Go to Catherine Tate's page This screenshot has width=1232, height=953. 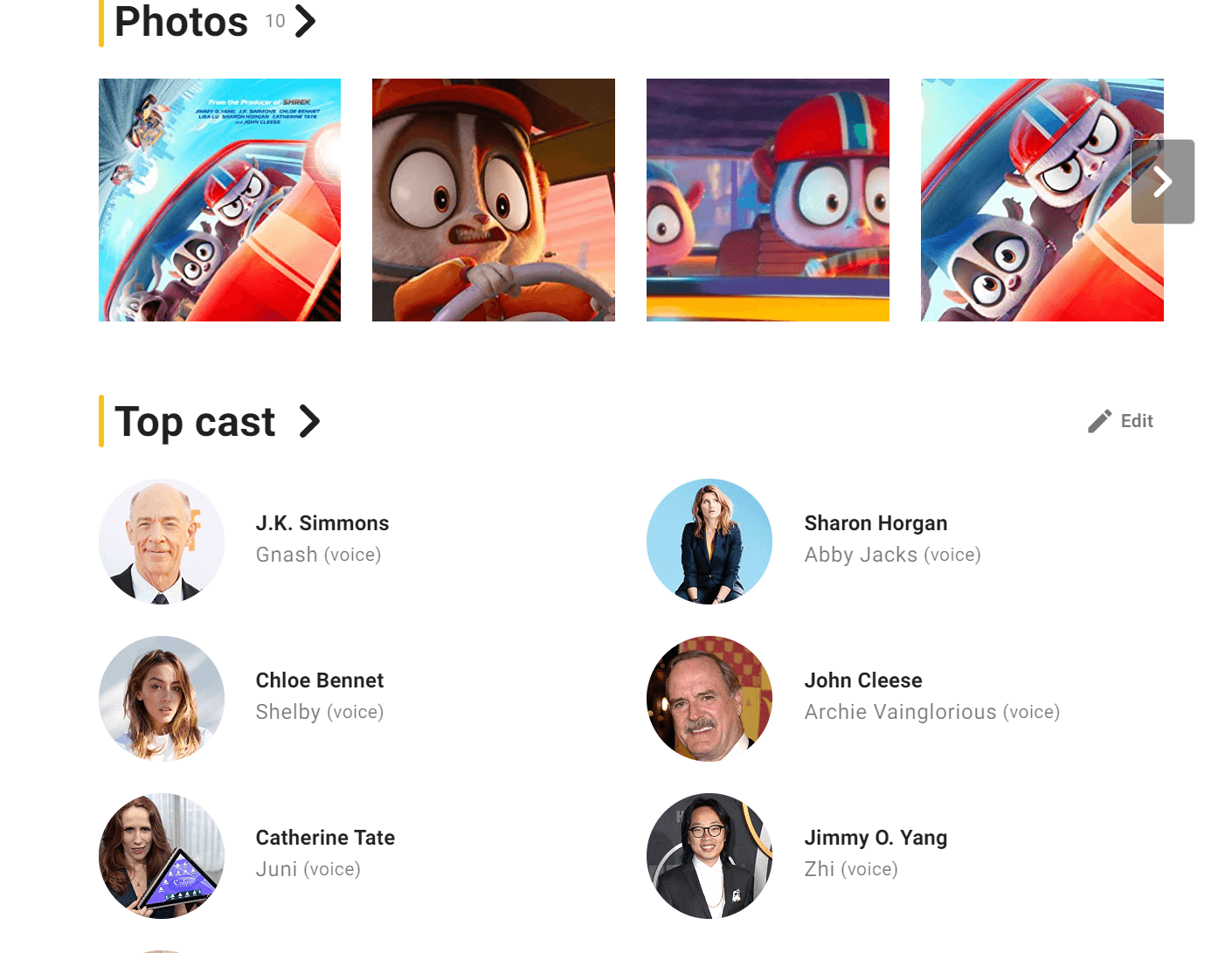pos(325,838)
